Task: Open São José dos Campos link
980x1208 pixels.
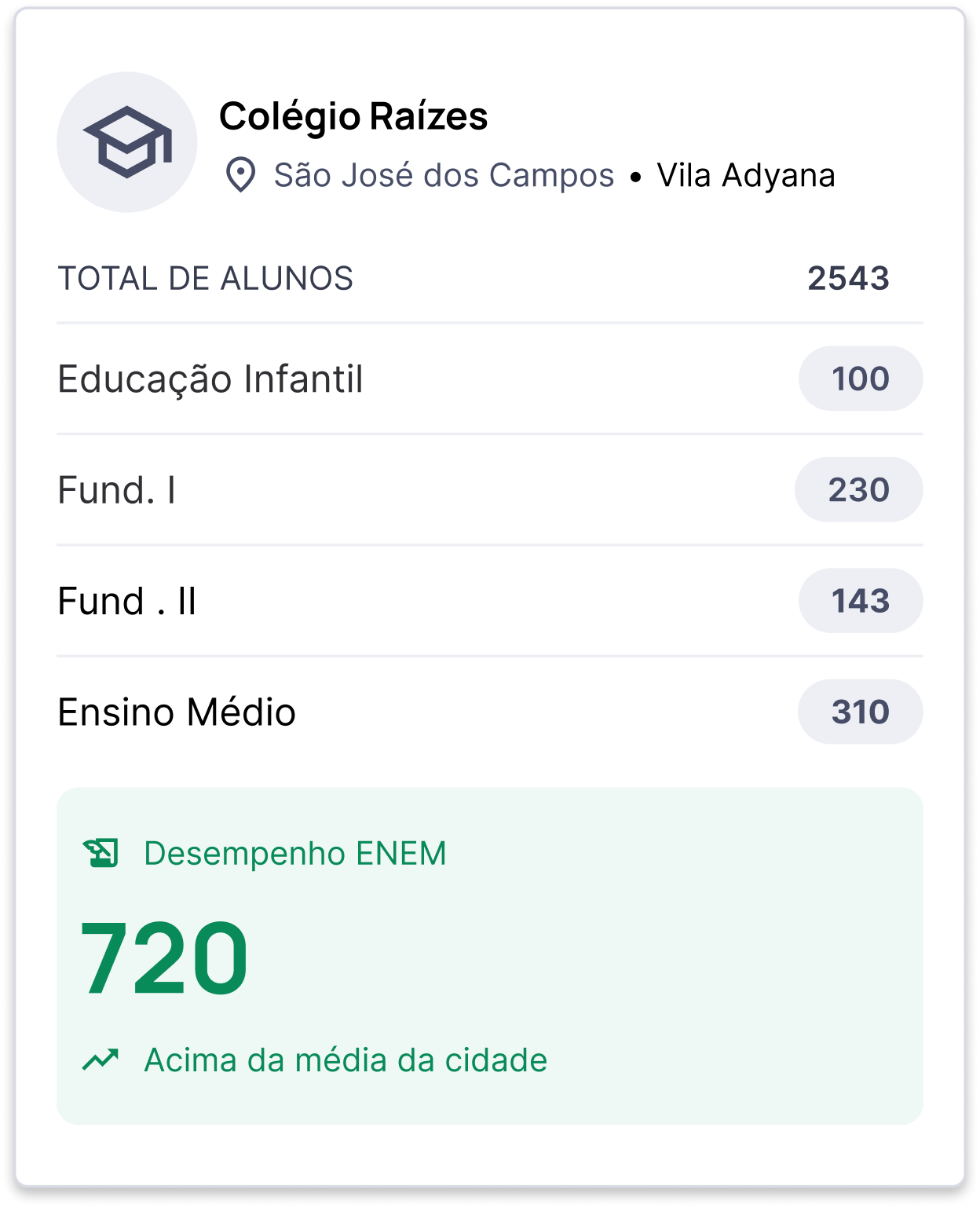Action: click(x=444, y=174)
